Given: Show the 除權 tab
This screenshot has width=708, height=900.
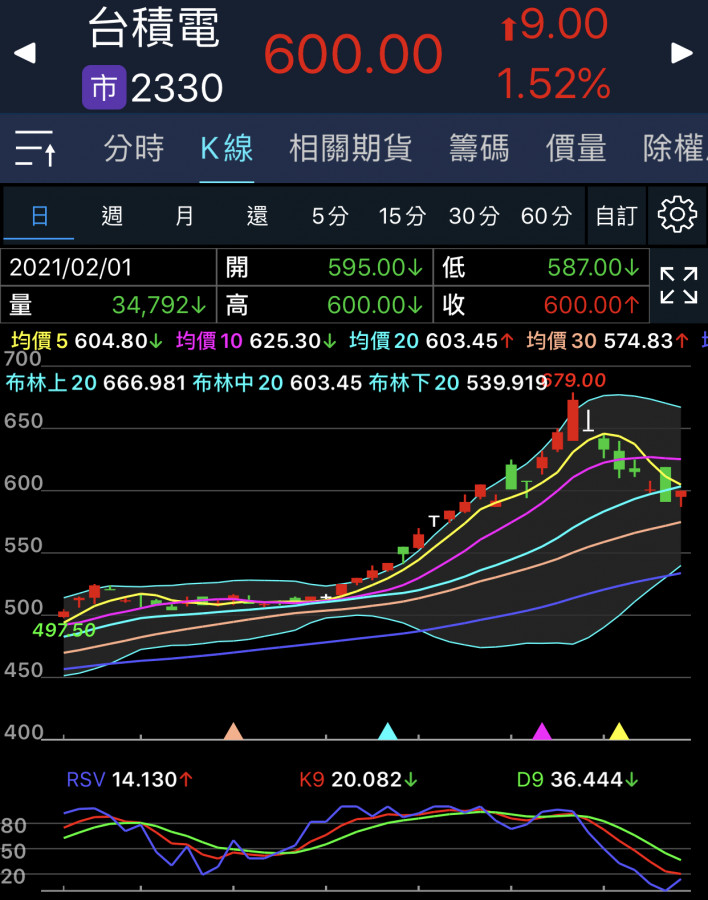Looking at the screenshot, I should click(x=675, y=149).
